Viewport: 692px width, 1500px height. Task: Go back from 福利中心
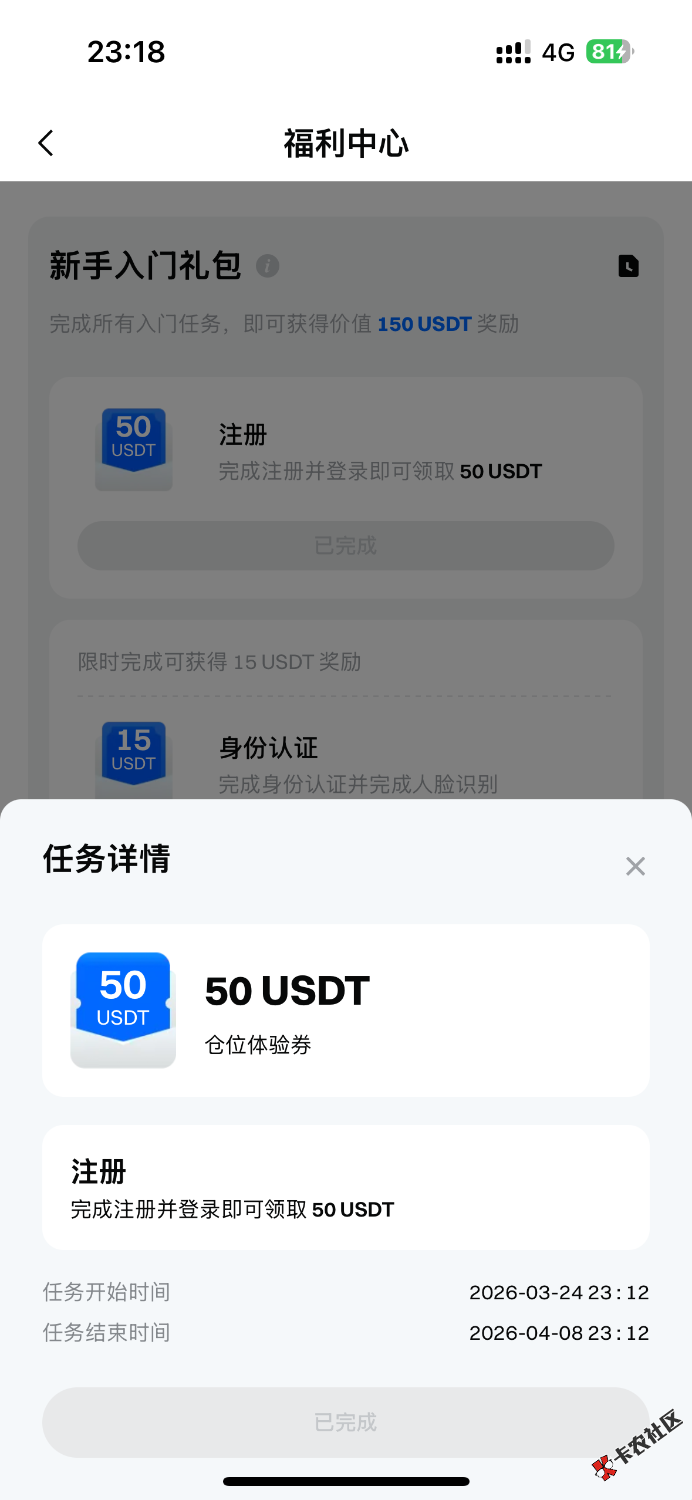46,143
